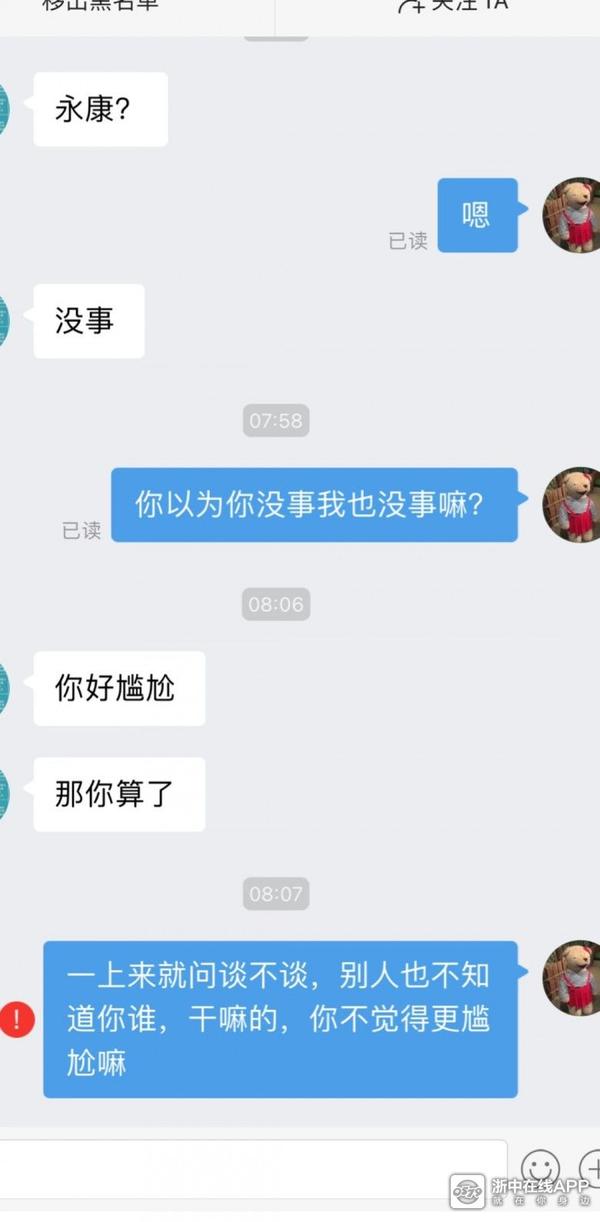
Task: Open the emoji picker
Action: click(541, 1166)
